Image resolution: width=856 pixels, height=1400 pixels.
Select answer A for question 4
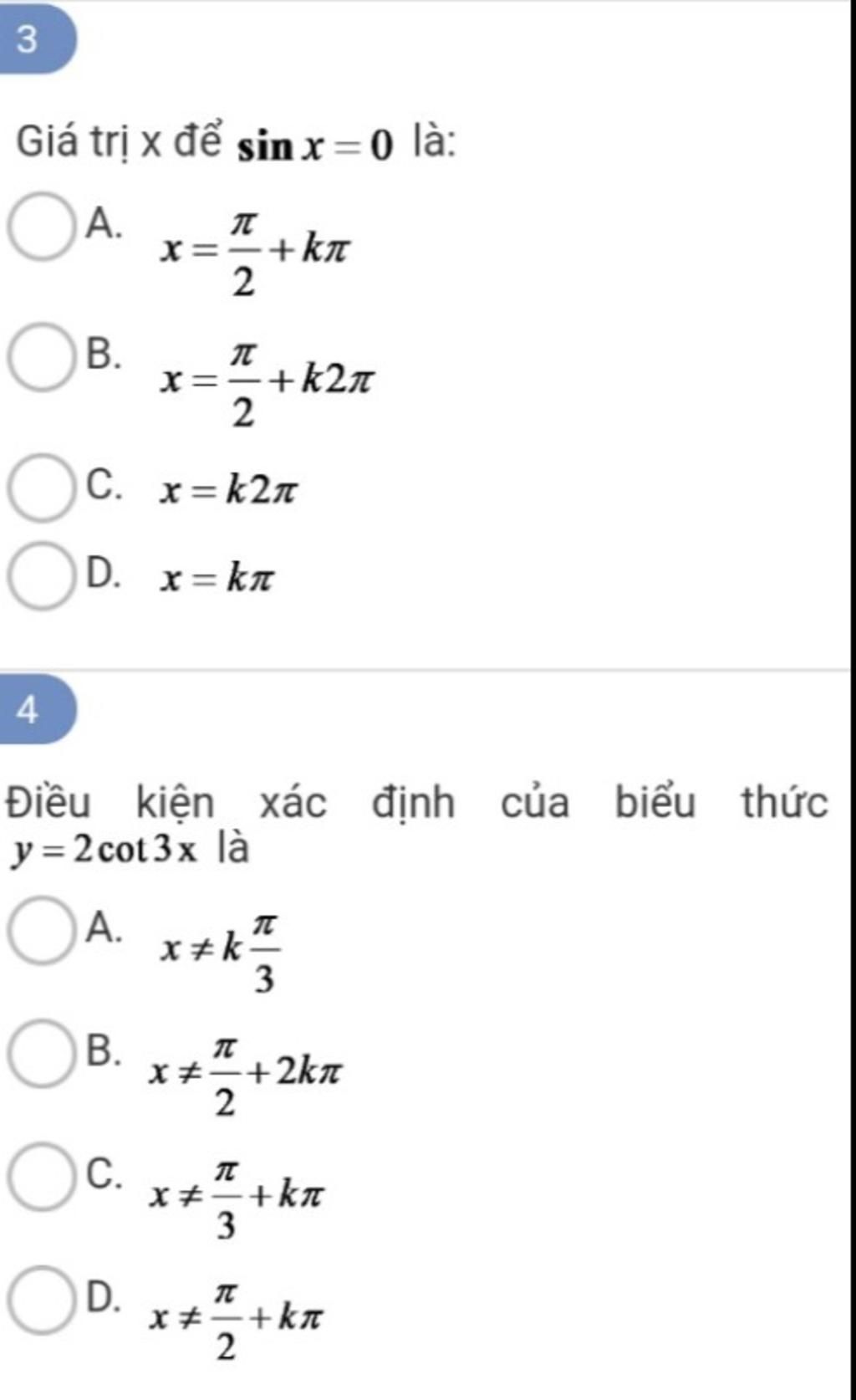click(40, 931)
